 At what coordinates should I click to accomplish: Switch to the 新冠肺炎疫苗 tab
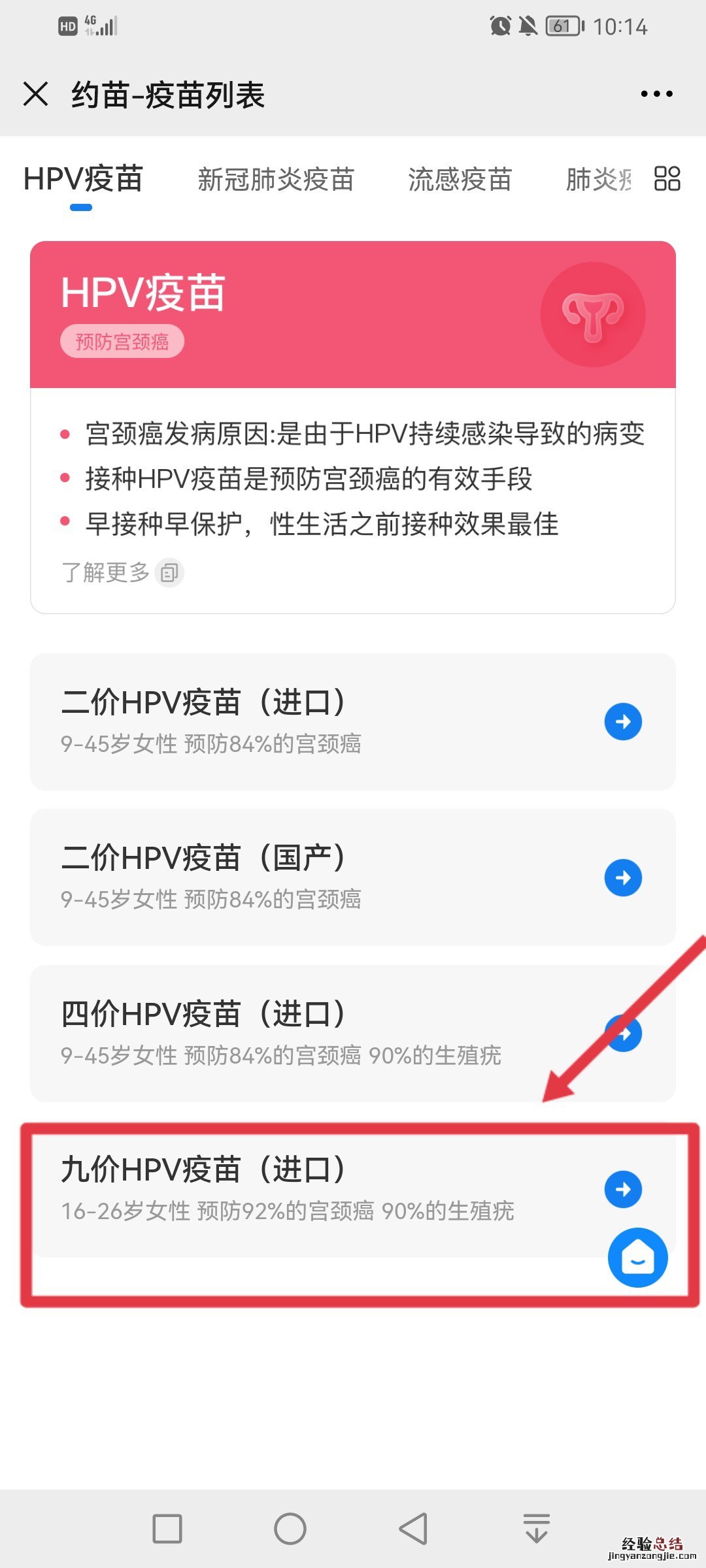(275, 180)
